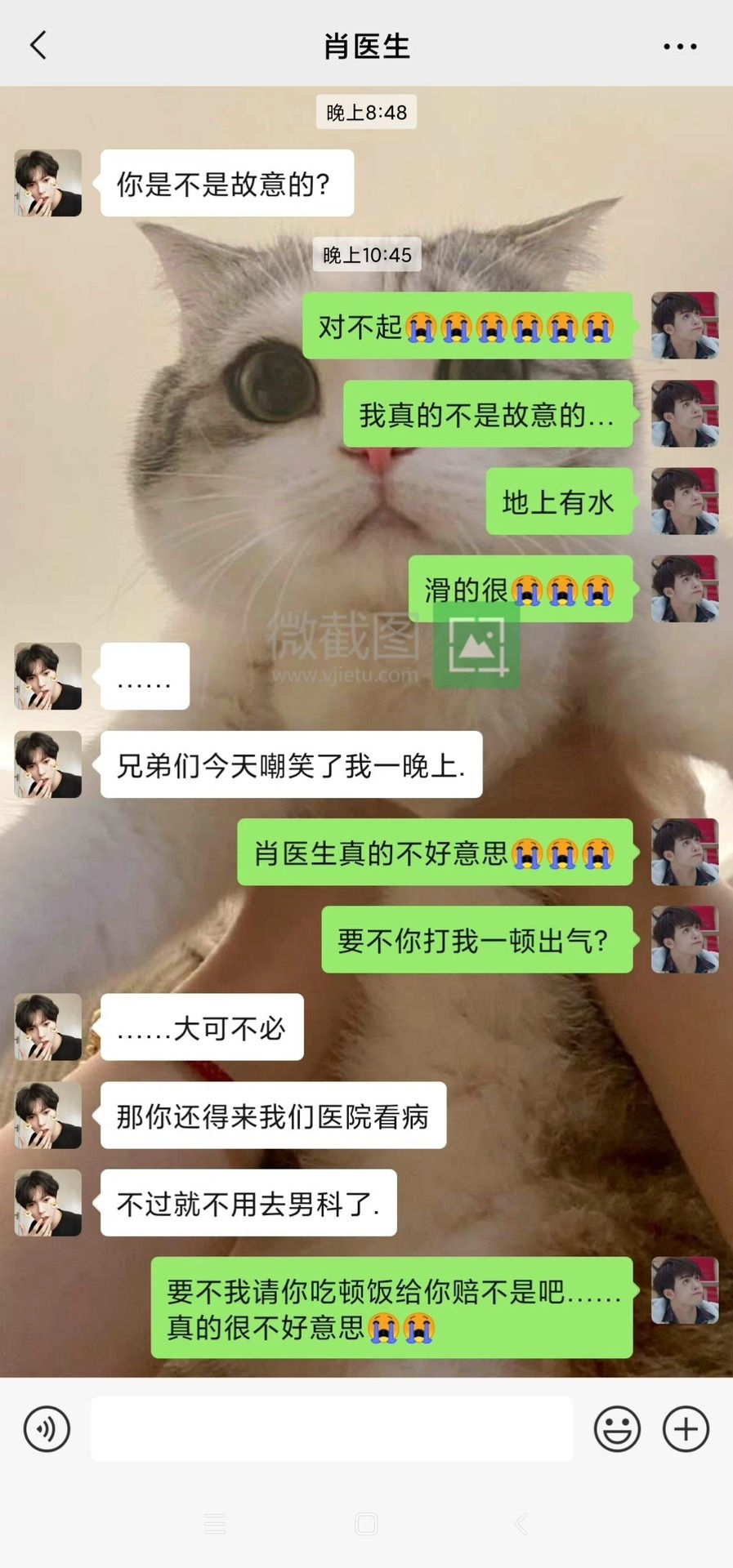Open the plus attachments panel
733x1568 pixels.
click(686, 1428)
